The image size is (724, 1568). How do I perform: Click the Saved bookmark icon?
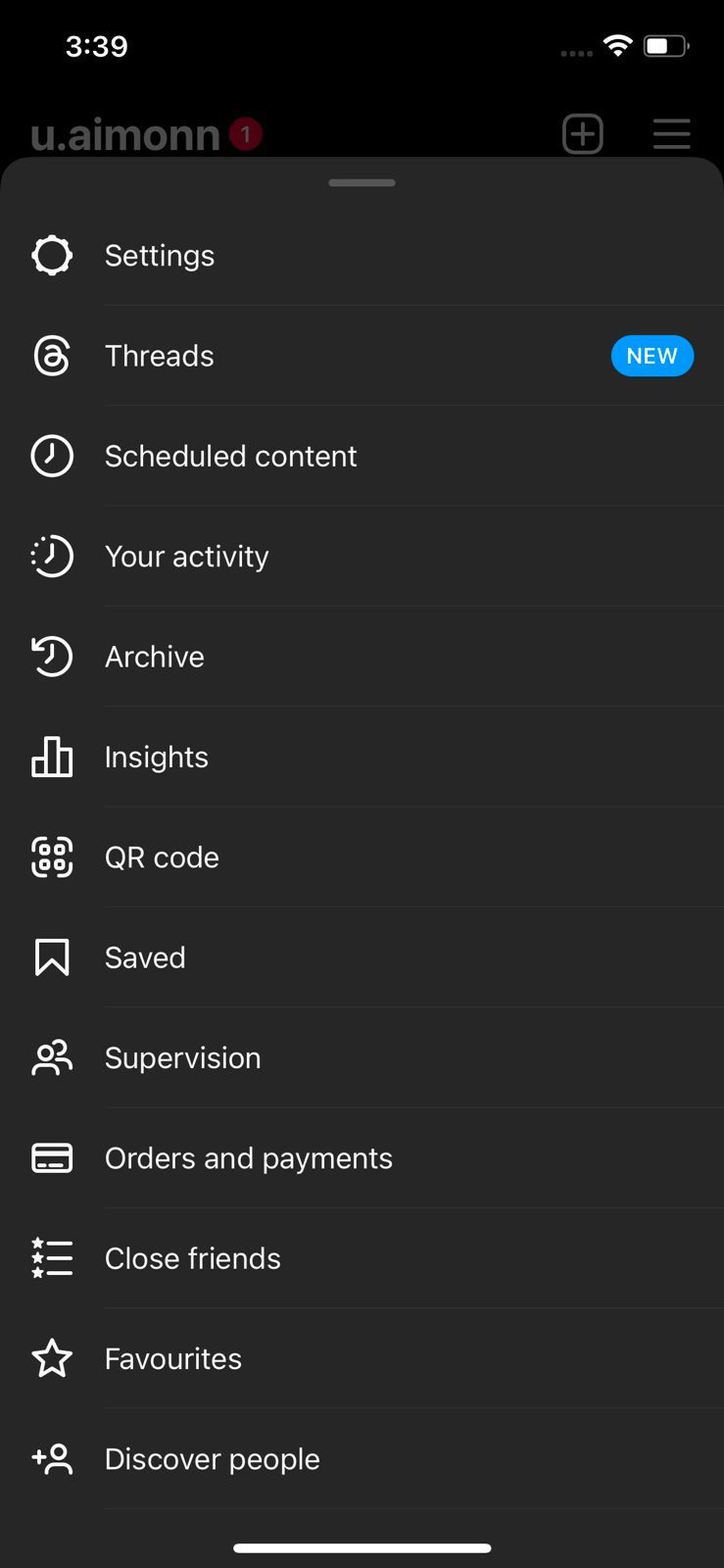(x=51, y=957)
